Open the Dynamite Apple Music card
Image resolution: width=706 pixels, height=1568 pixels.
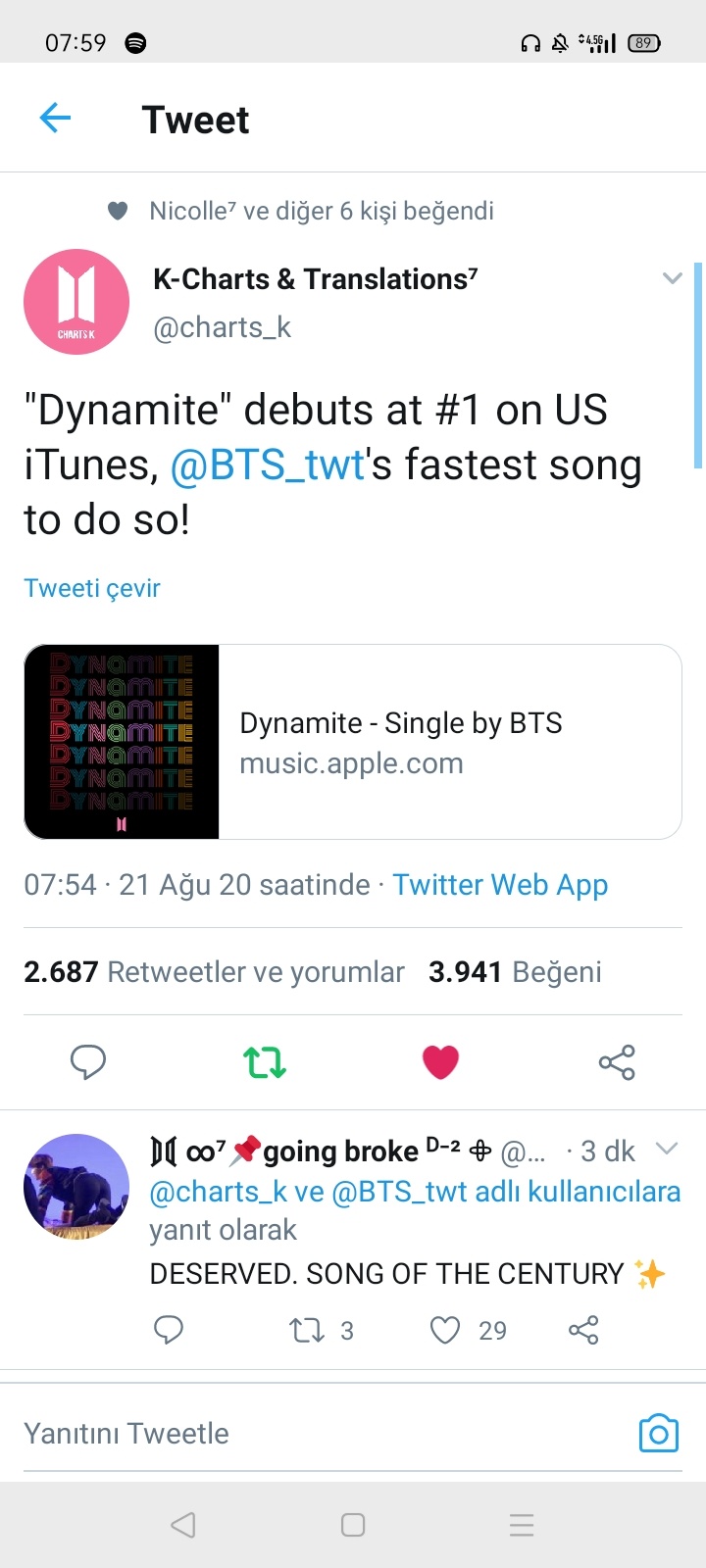pos(352,742)
